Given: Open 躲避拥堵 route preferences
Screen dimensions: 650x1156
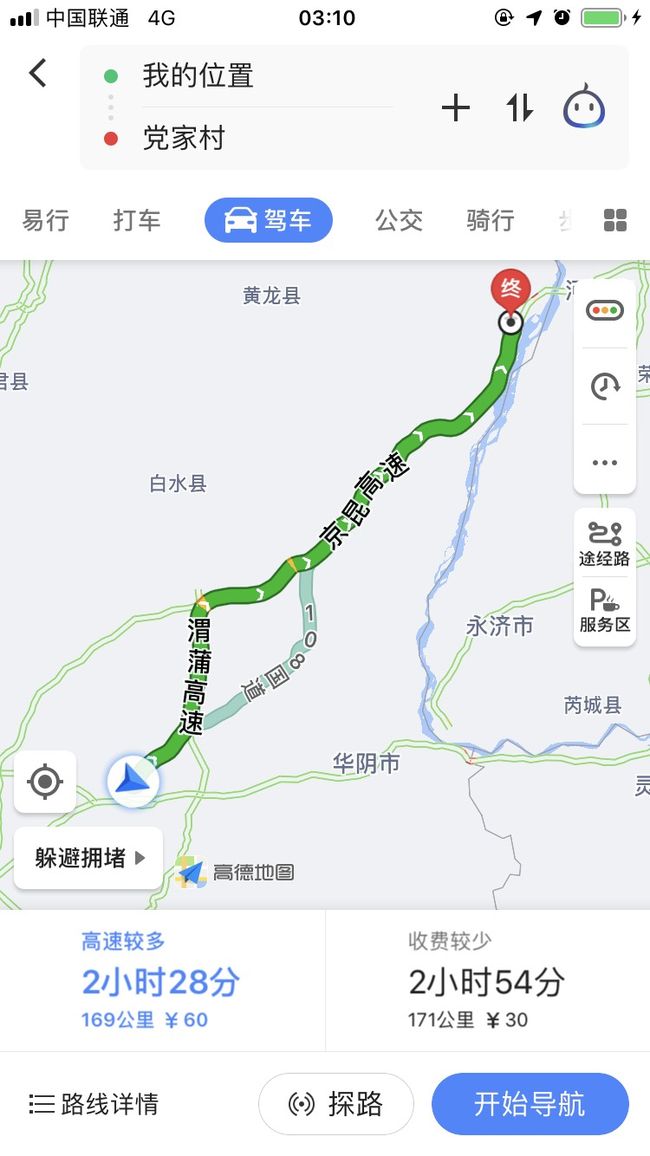Looking at the screenshot, I should click(x=88, y=858).
